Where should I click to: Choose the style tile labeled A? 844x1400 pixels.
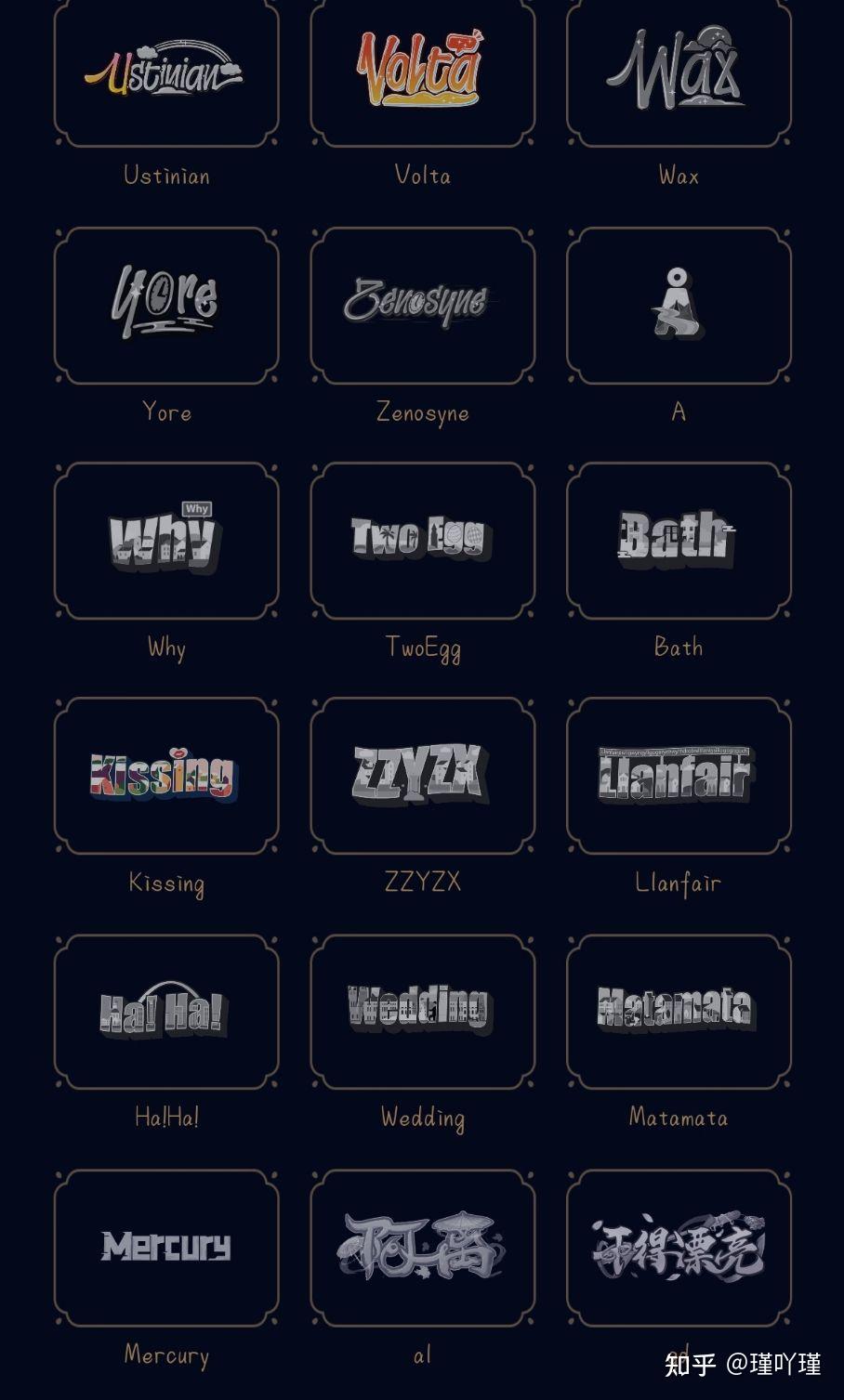tap(679, 305)
